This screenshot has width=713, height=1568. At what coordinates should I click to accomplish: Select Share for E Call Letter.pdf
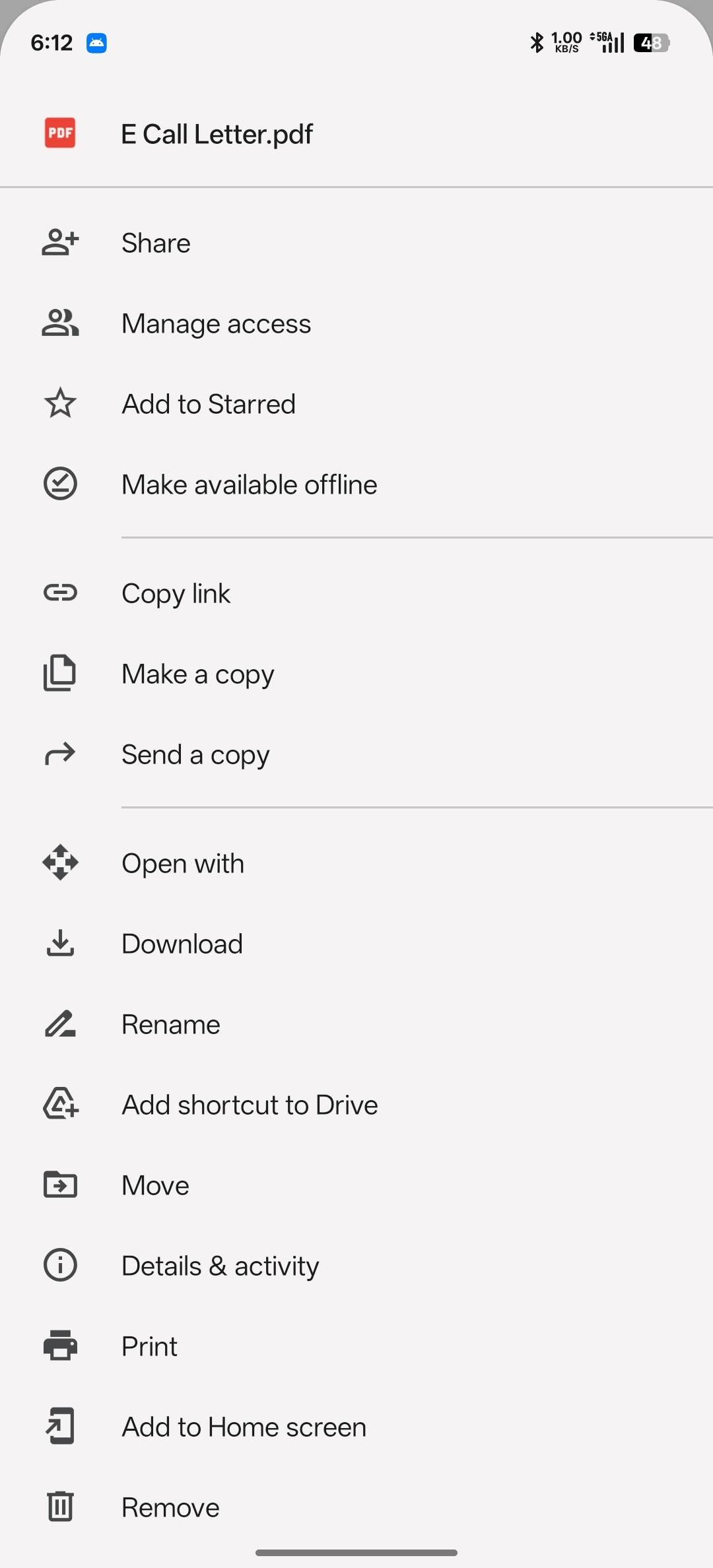[156, 244]
